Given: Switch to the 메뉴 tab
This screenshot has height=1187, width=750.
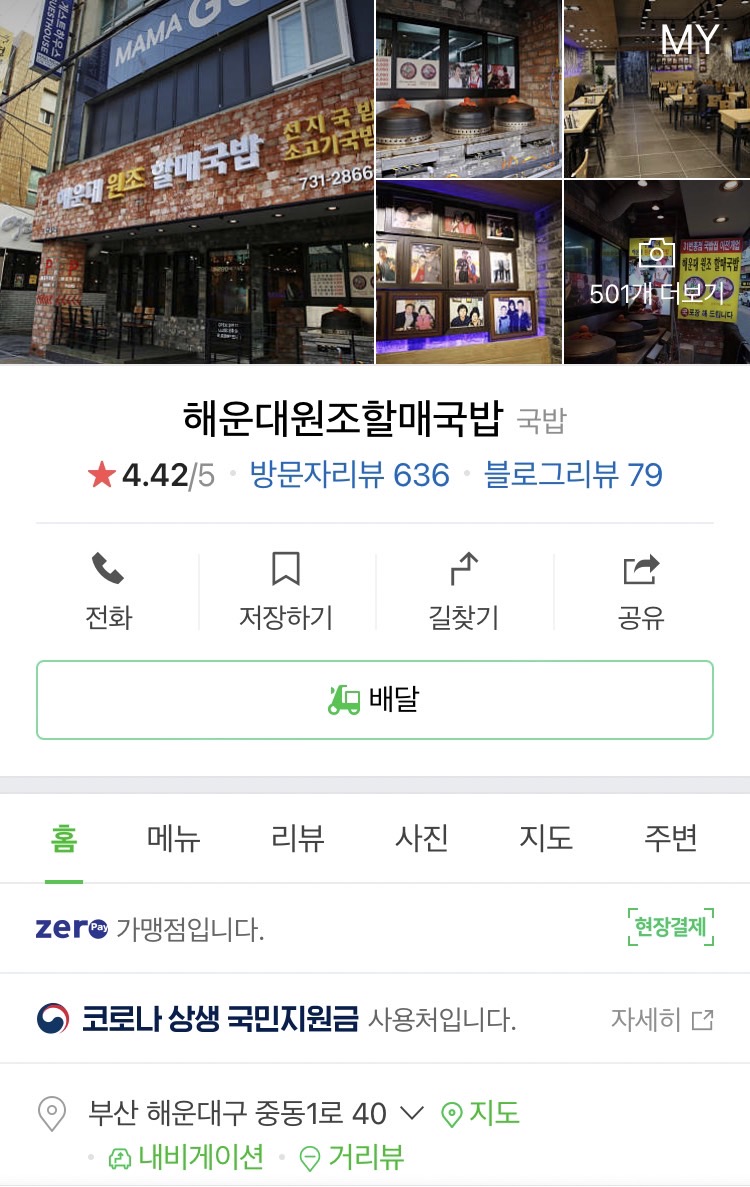Looking at the screenshot, I should pyautogui.click(x=174, y=838).
